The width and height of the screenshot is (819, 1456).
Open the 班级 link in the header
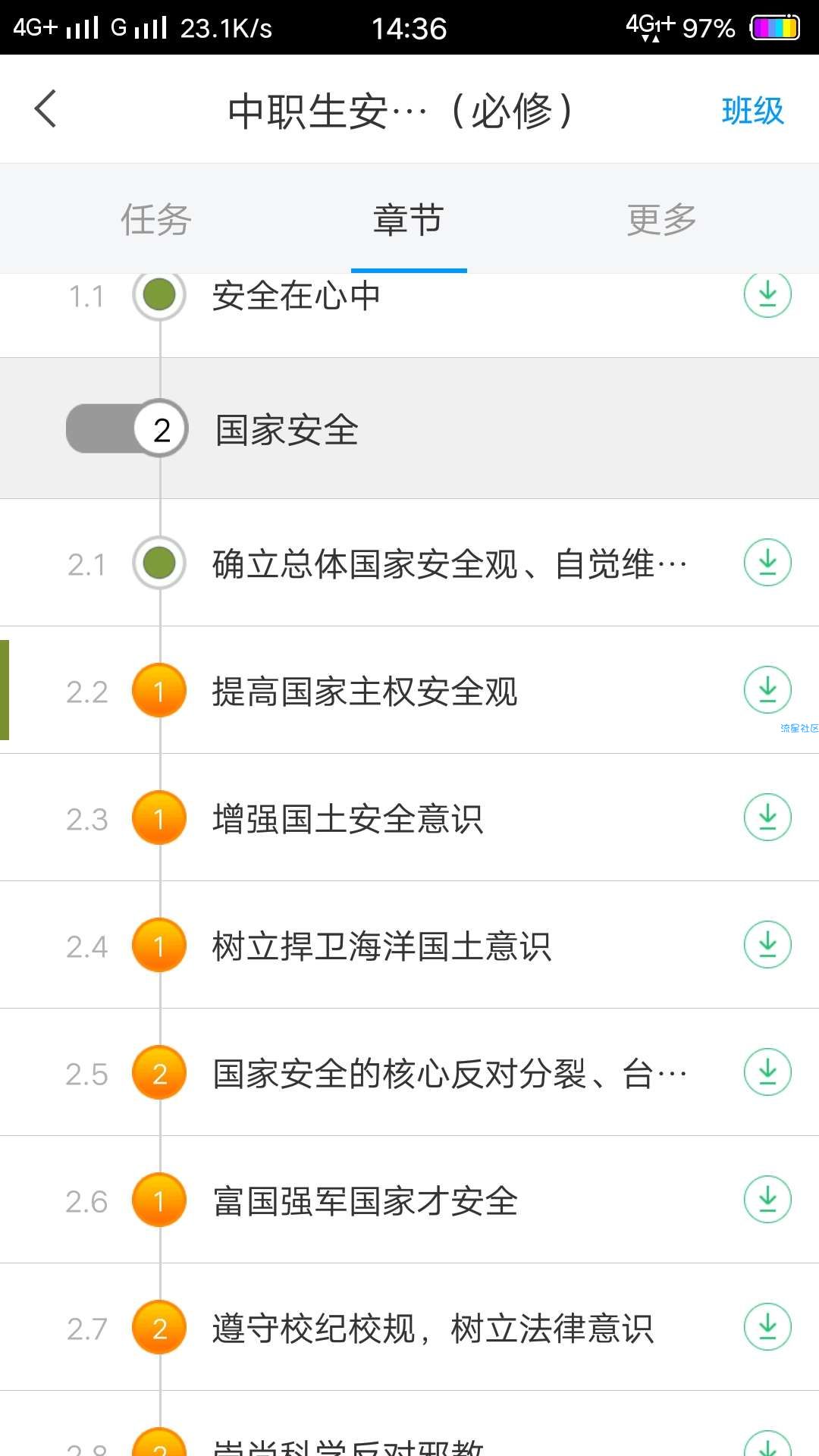[x=752, y=111]
